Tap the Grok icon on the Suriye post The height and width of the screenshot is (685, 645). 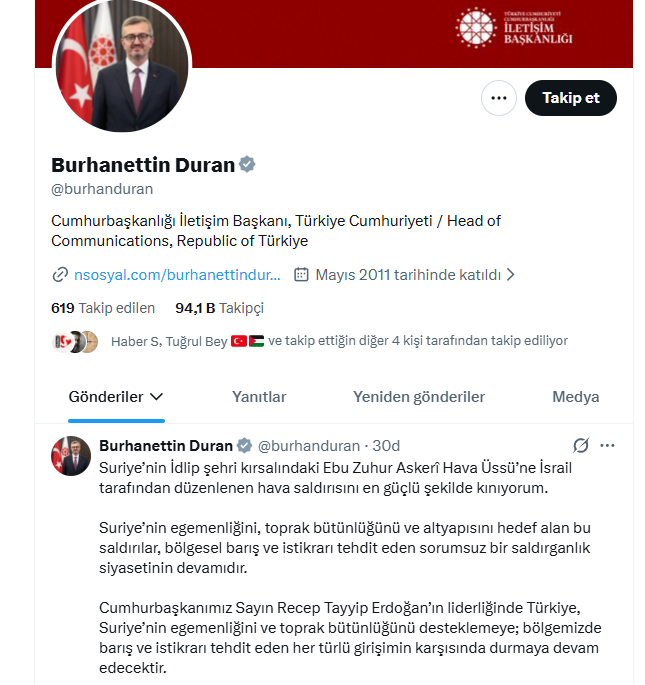tap(581, 445)
